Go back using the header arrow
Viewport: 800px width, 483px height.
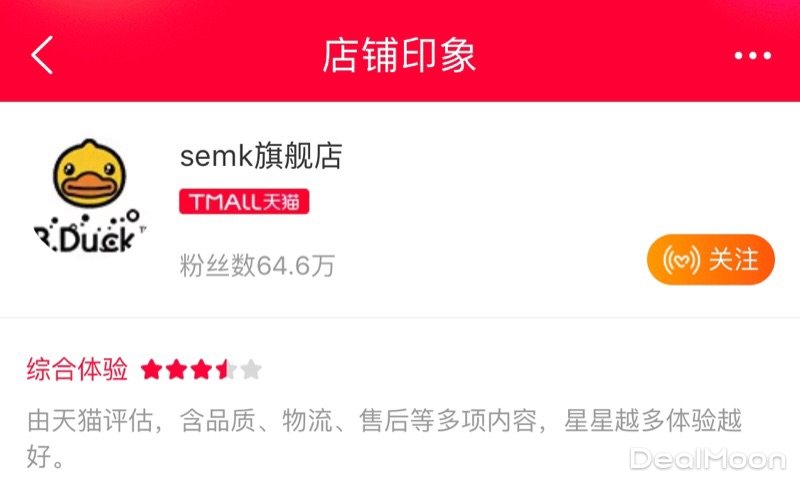tap(42, 55)
